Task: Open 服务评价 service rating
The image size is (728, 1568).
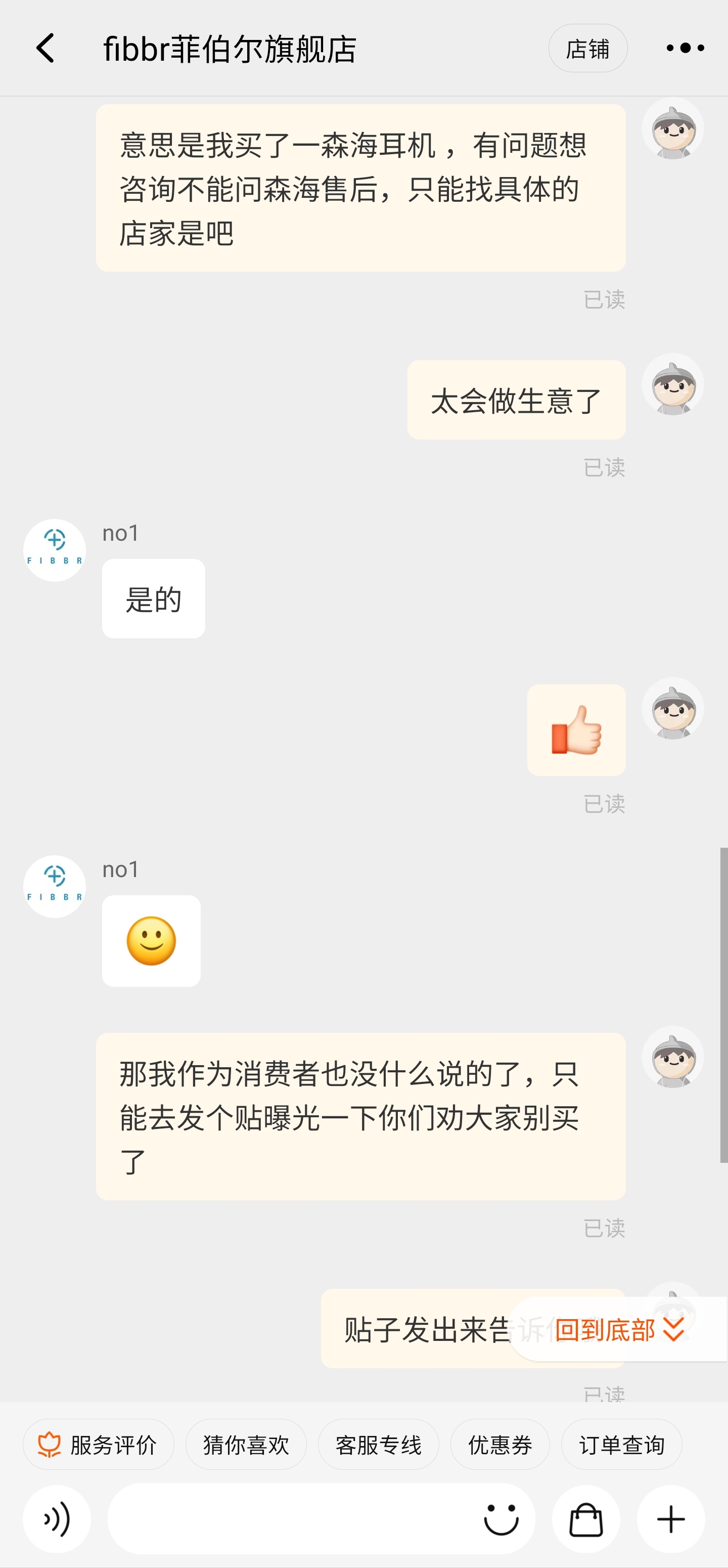Action: (x=99, y=1445)
